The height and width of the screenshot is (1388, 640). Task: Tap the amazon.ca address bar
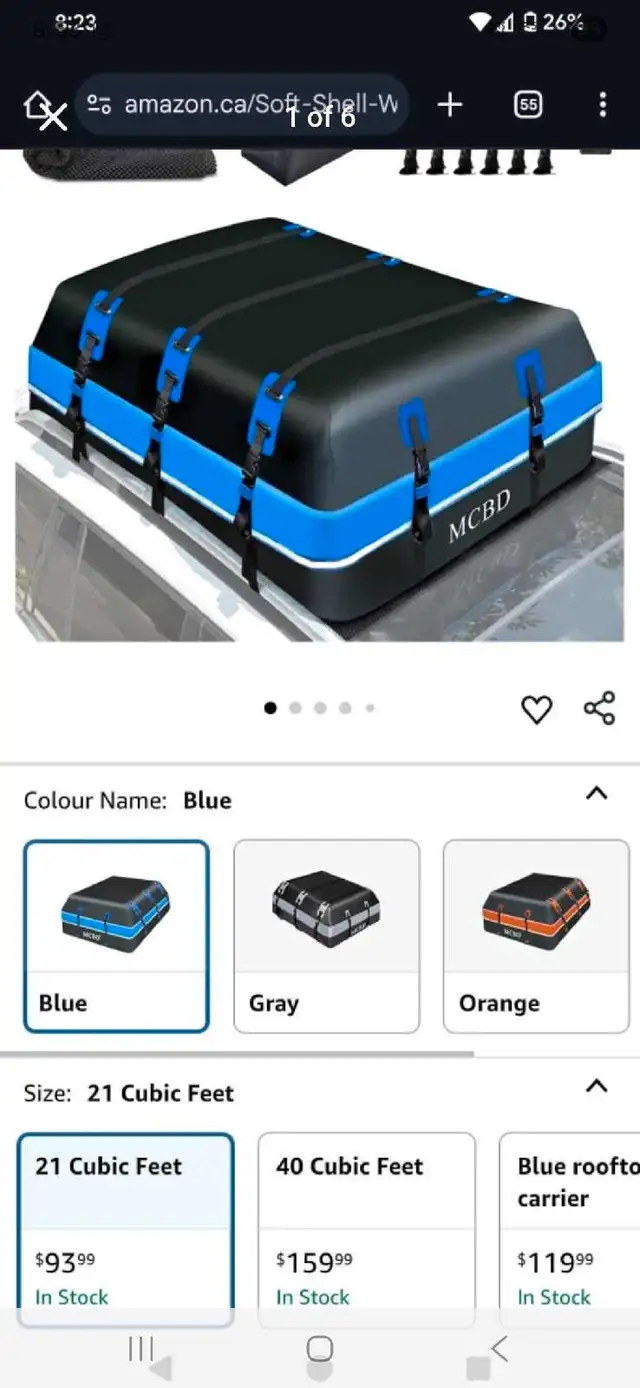coord(243,105)
